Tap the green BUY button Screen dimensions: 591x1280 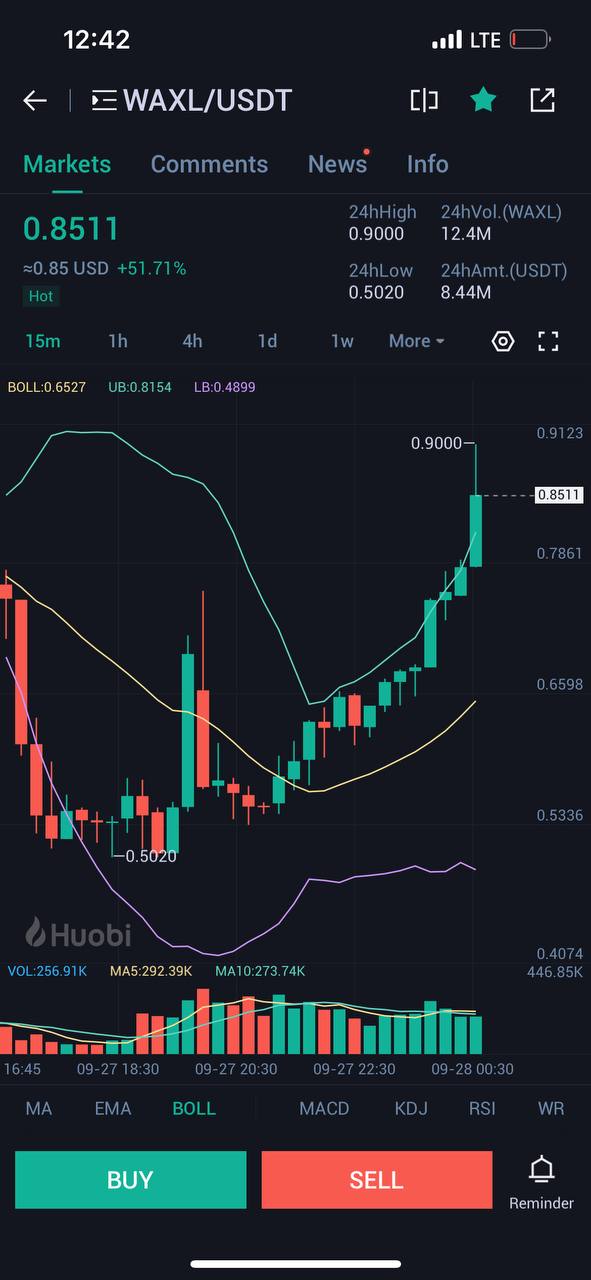[x=130, y=1180]
